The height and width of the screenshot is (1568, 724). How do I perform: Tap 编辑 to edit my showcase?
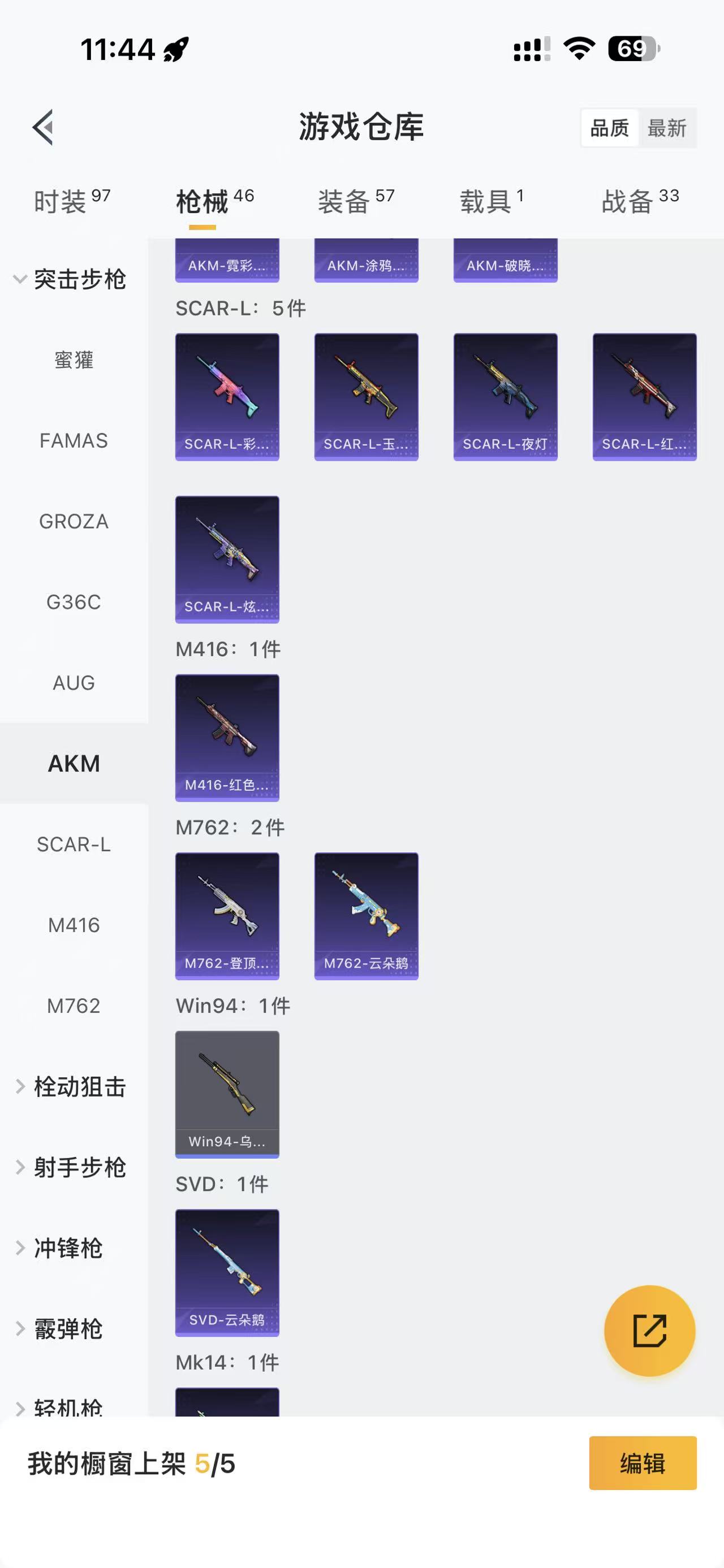click(x=643, y=1463)
